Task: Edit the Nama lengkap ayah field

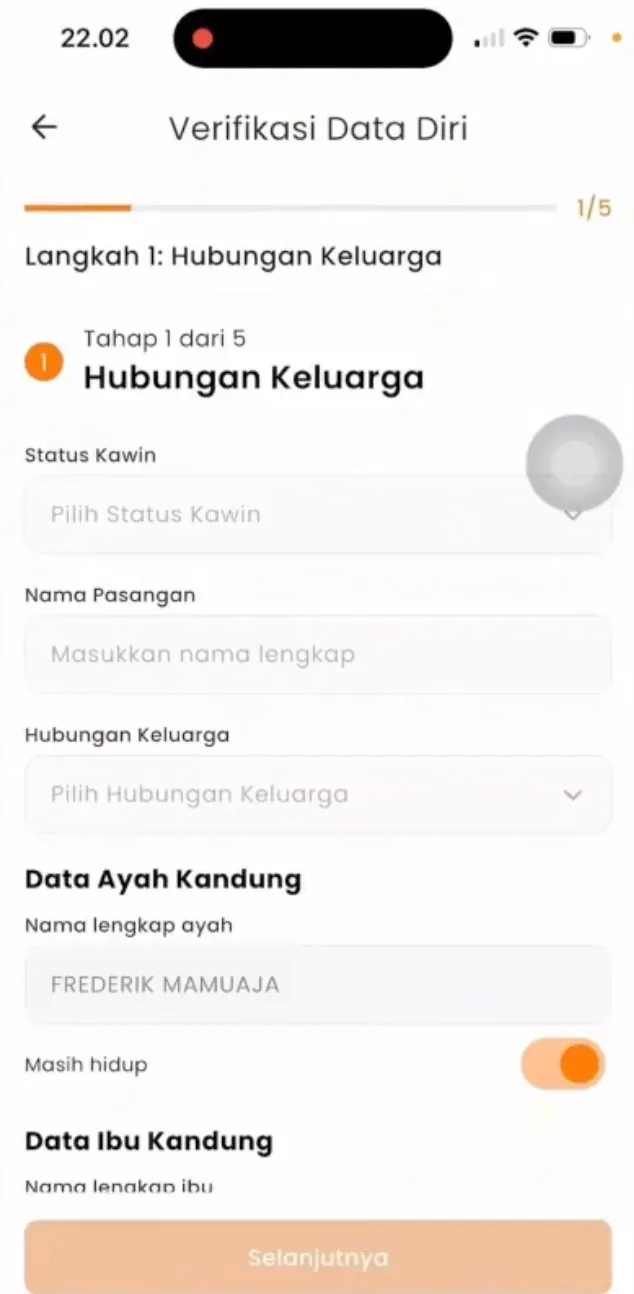Action: 317,985
